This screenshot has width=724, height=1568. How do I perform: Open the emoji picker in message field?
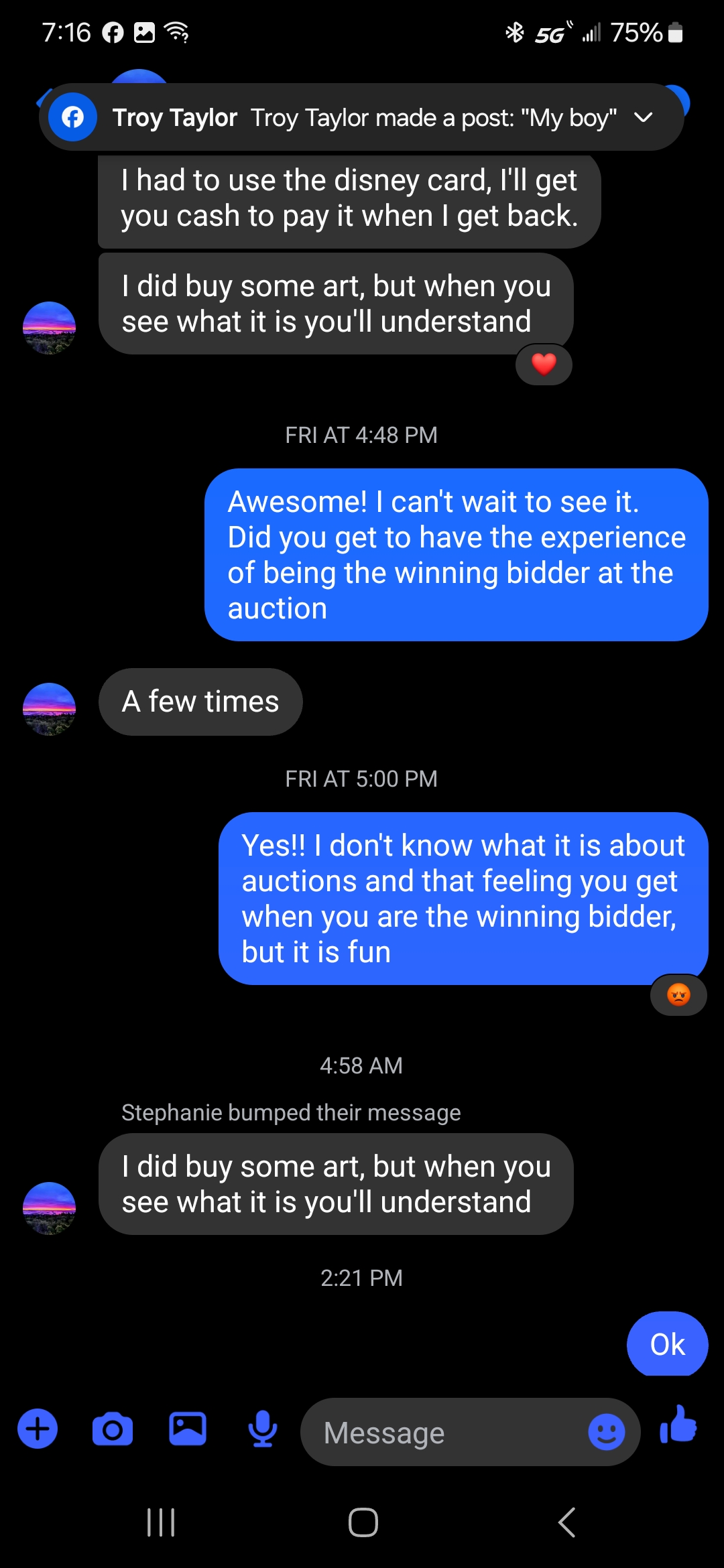click(x=606, y=1432)
